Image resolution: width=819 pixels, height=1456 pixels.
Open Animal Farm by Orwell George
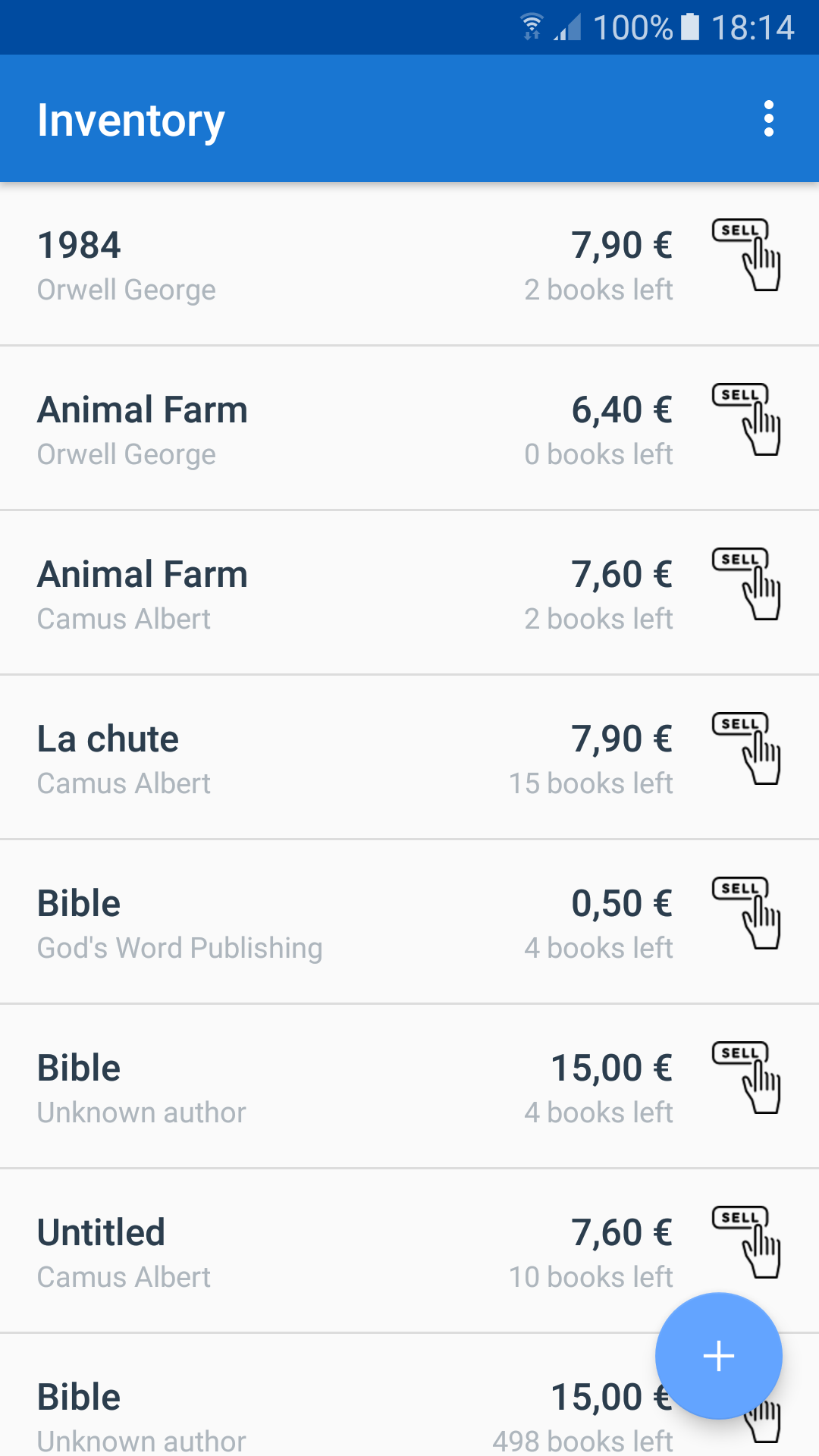[303, 429]
